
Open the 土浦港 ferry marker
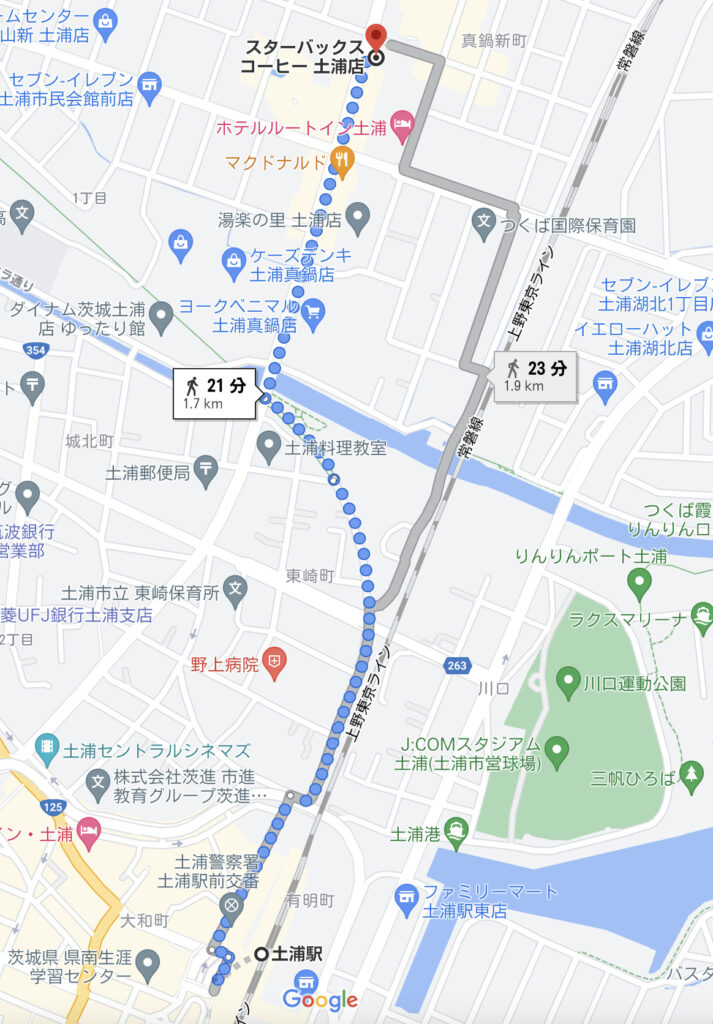pos(456,830)
